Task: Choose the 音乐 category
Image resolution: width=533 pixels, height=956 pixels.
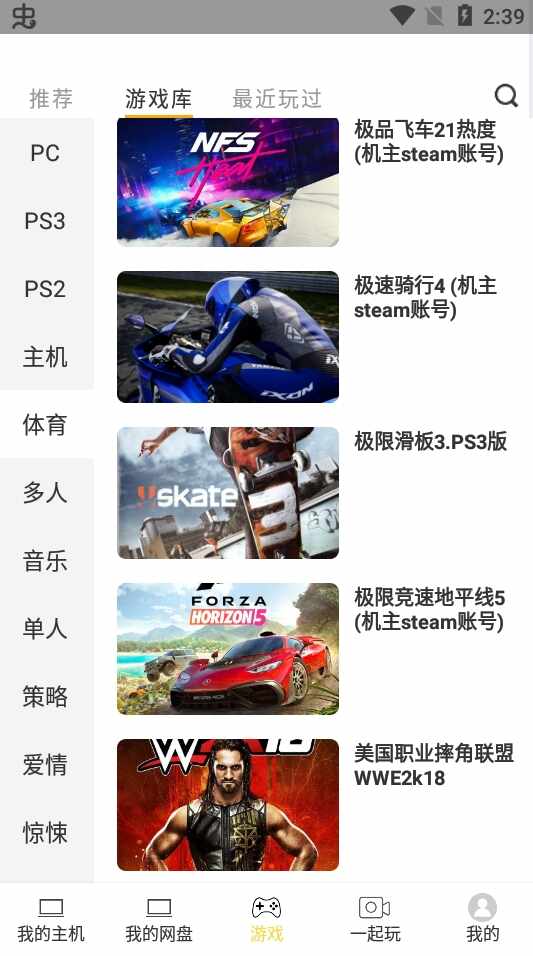Action: pyautogui.click(x=46, y=560)
